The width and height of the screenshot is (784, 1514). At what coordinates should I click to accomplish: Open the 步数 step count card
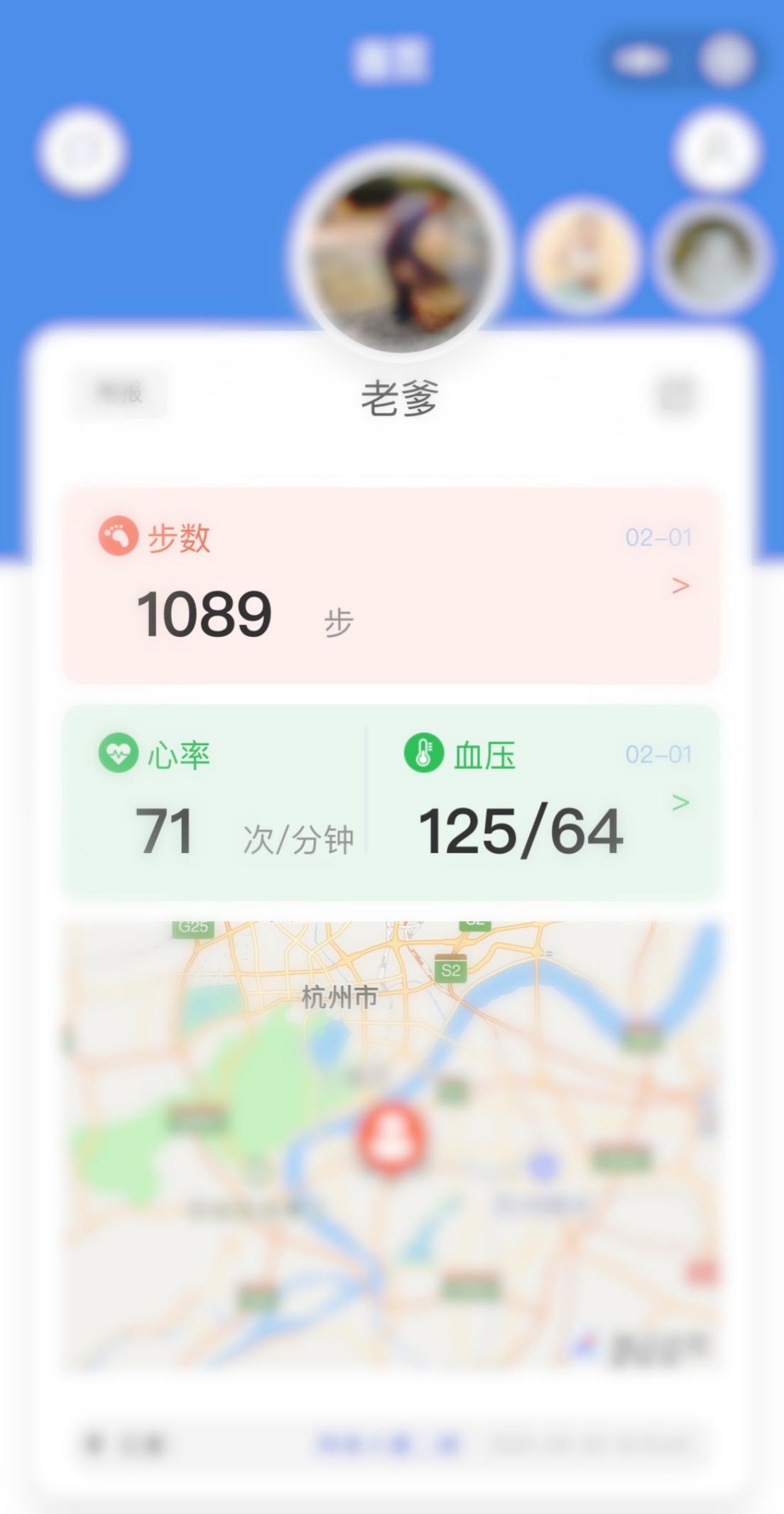tap(391, 585)
